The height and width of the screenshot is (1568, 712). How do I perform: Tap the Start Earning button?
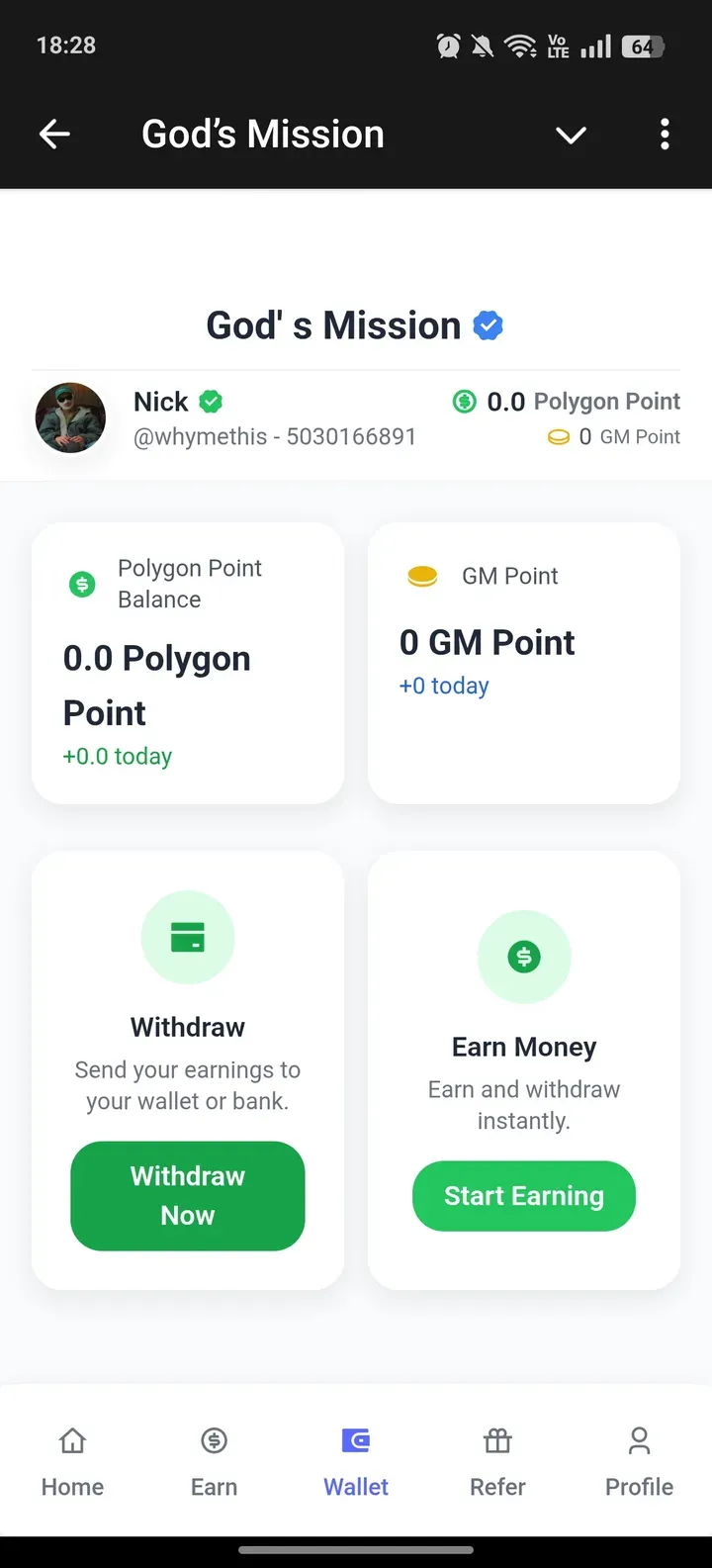(x=524, y=1196)
